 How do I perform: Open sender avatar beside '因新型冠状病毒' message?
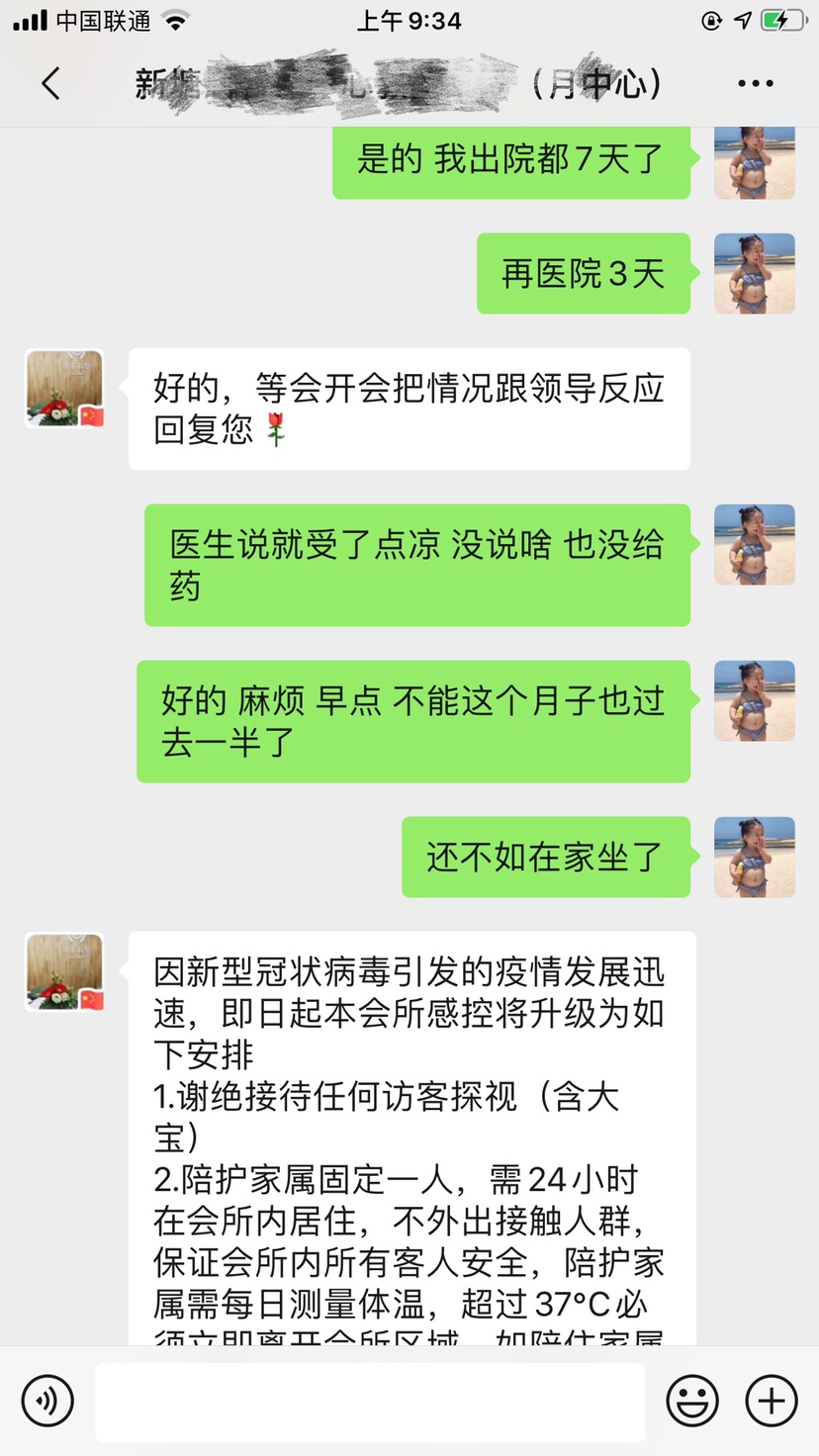click(64, 972)
